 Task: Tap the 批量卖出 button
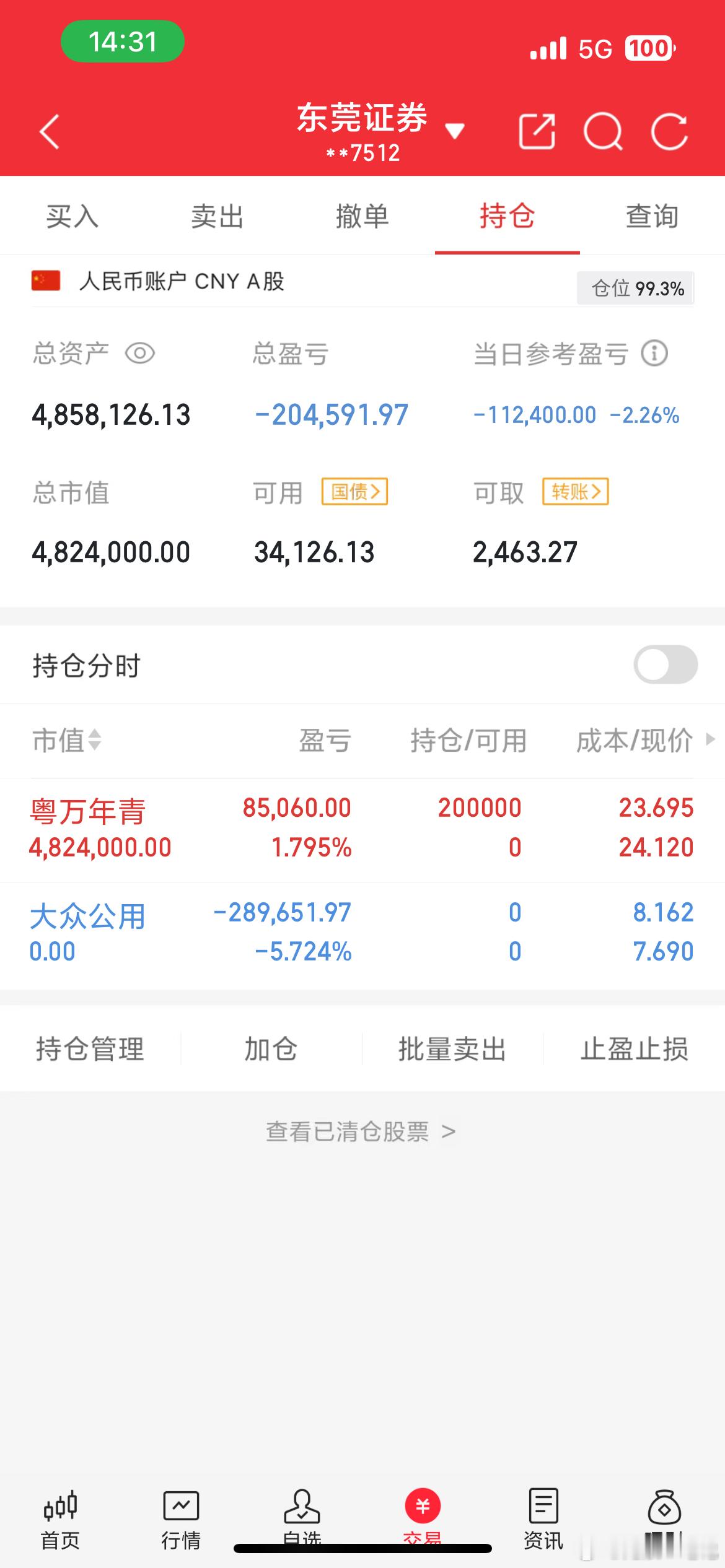click(452, 1048)
